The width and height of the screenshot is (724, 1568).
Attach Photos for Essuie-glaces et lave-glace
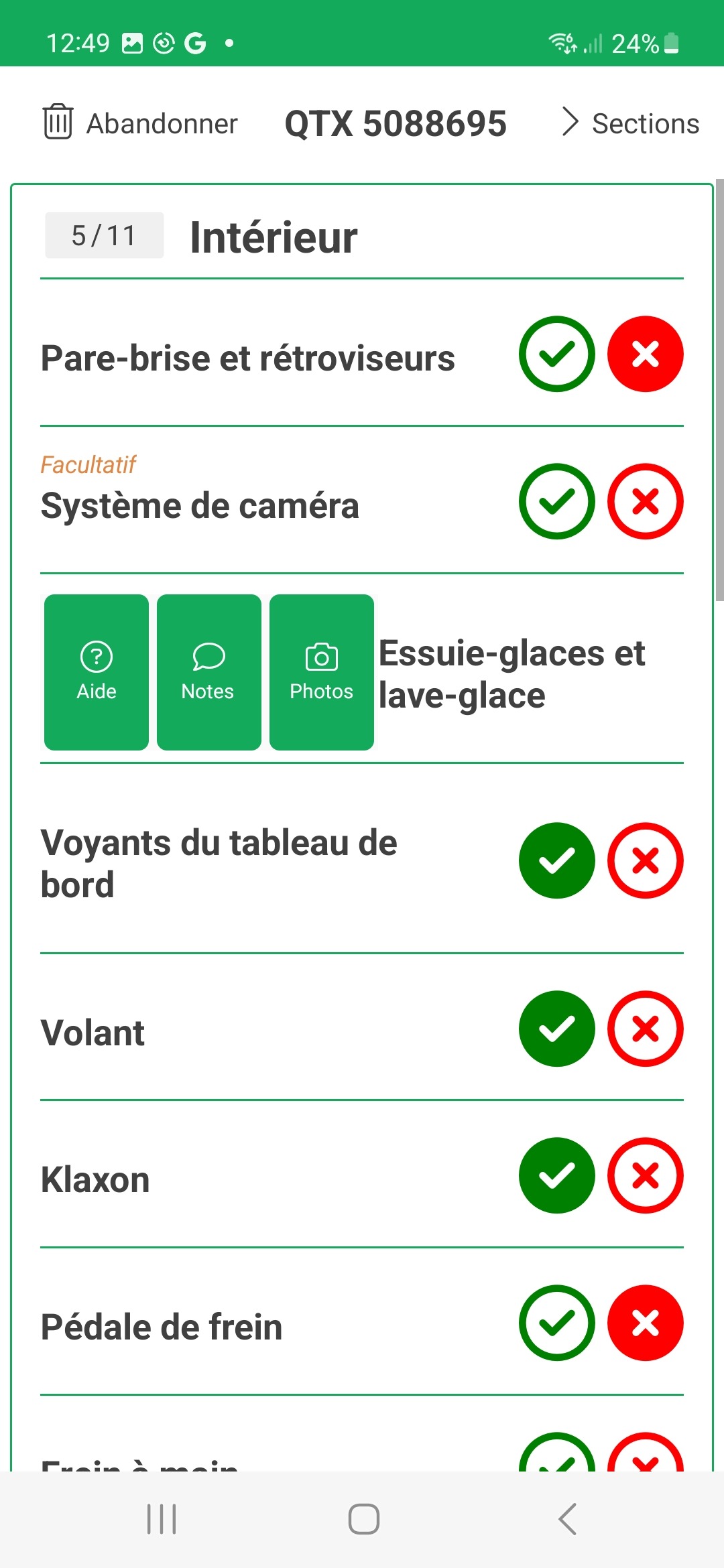click(x=321, y=672)
